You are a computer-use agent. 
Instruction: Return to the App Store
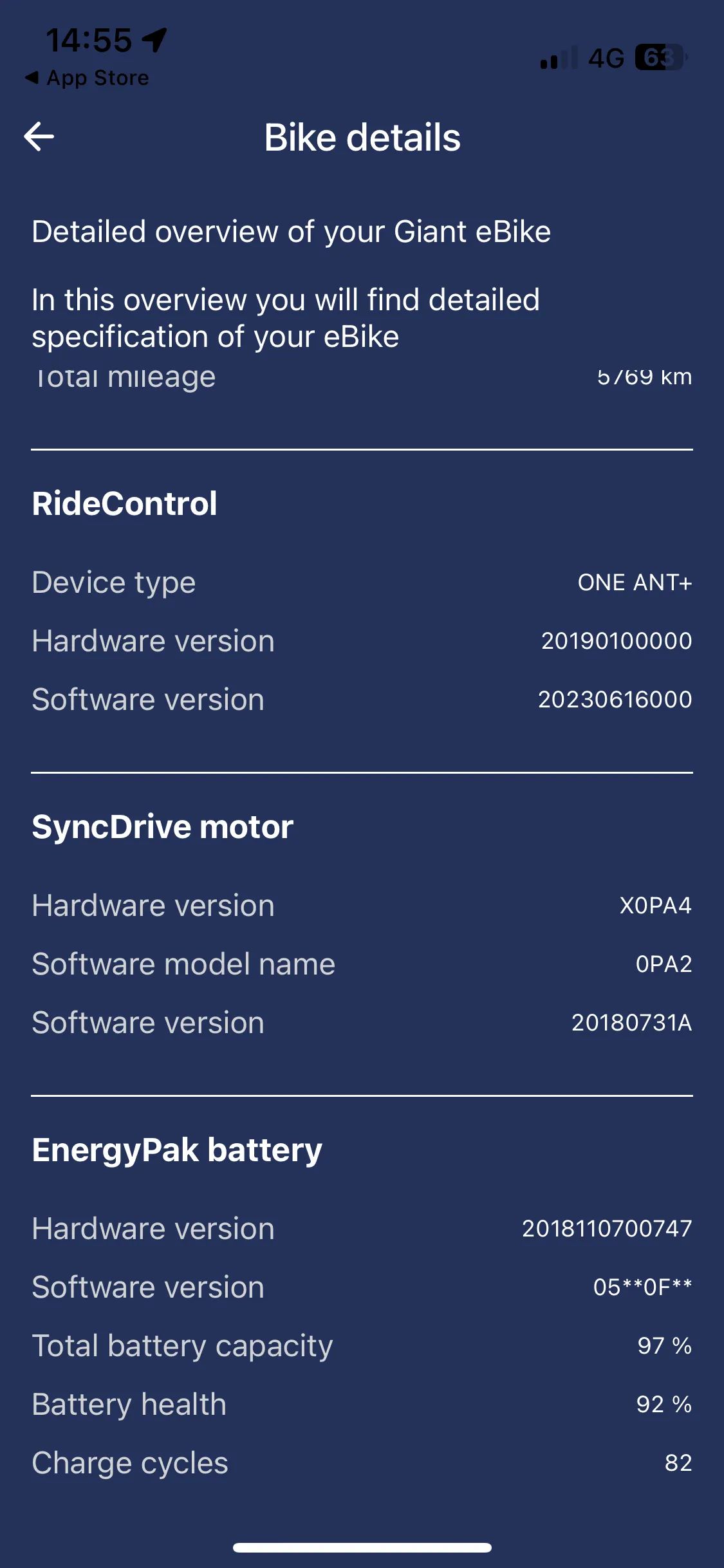coord(88,78)
